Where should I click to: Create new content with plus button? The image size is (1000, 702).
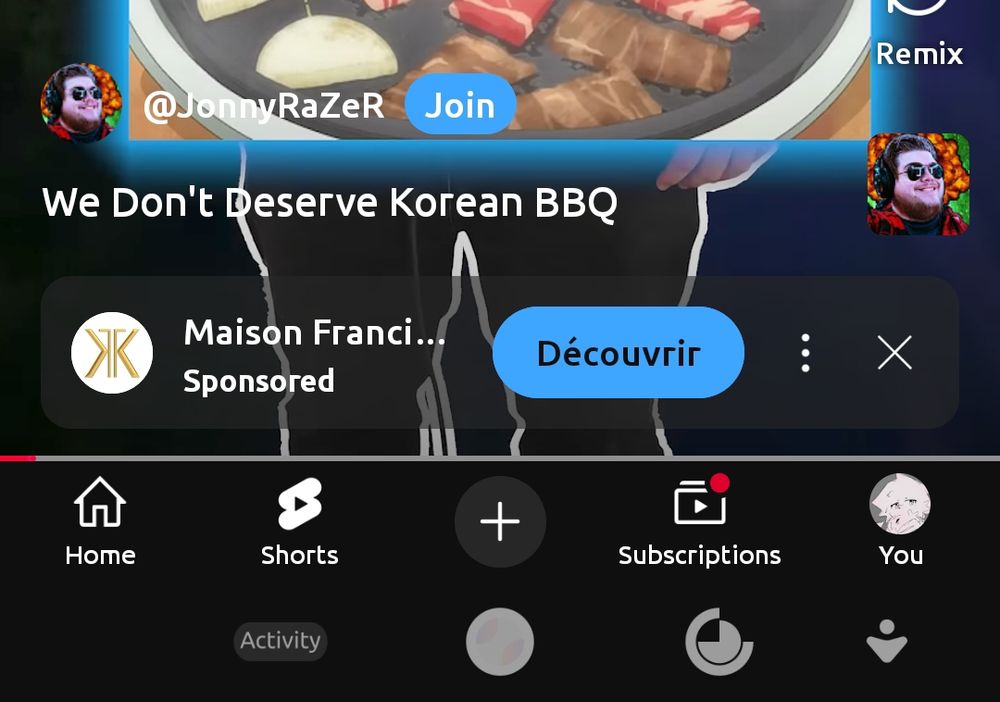[x=500, y=523]
